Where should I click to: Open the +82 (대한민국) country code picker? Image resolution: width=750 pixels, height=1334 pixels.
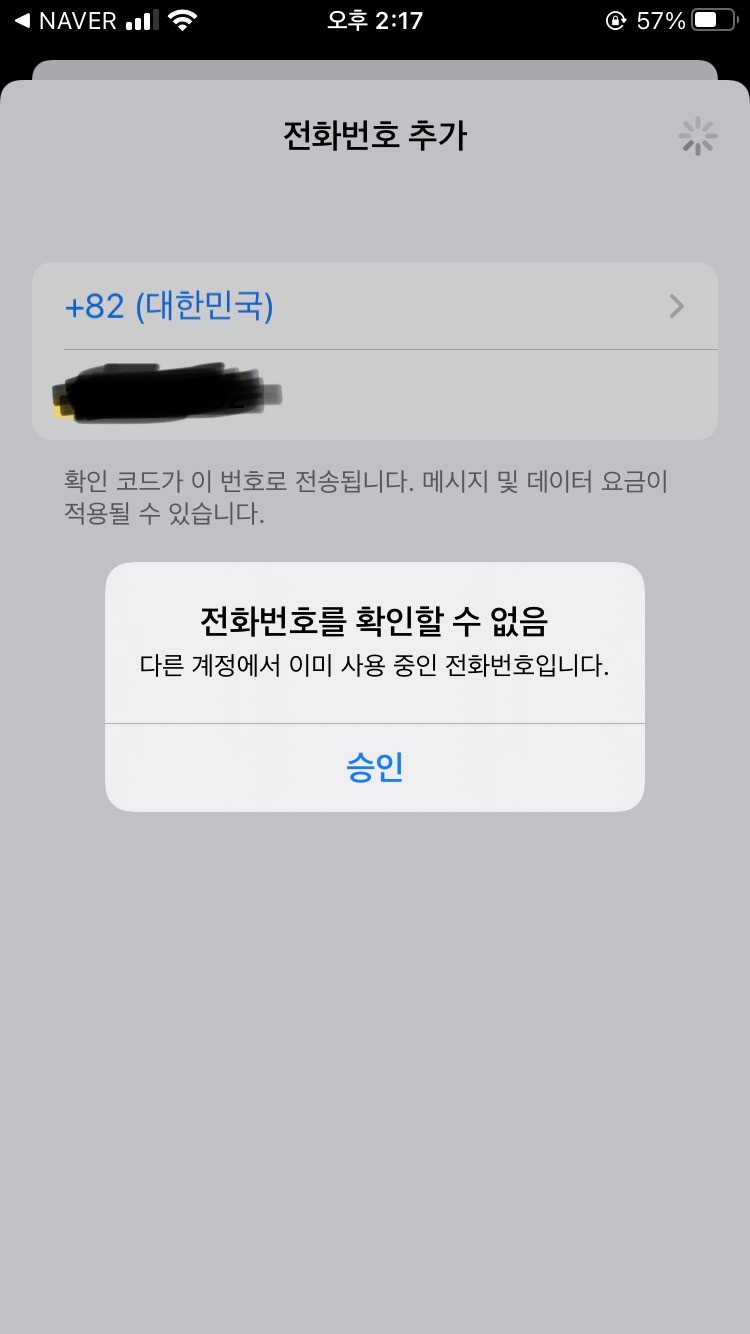point(374,306)
